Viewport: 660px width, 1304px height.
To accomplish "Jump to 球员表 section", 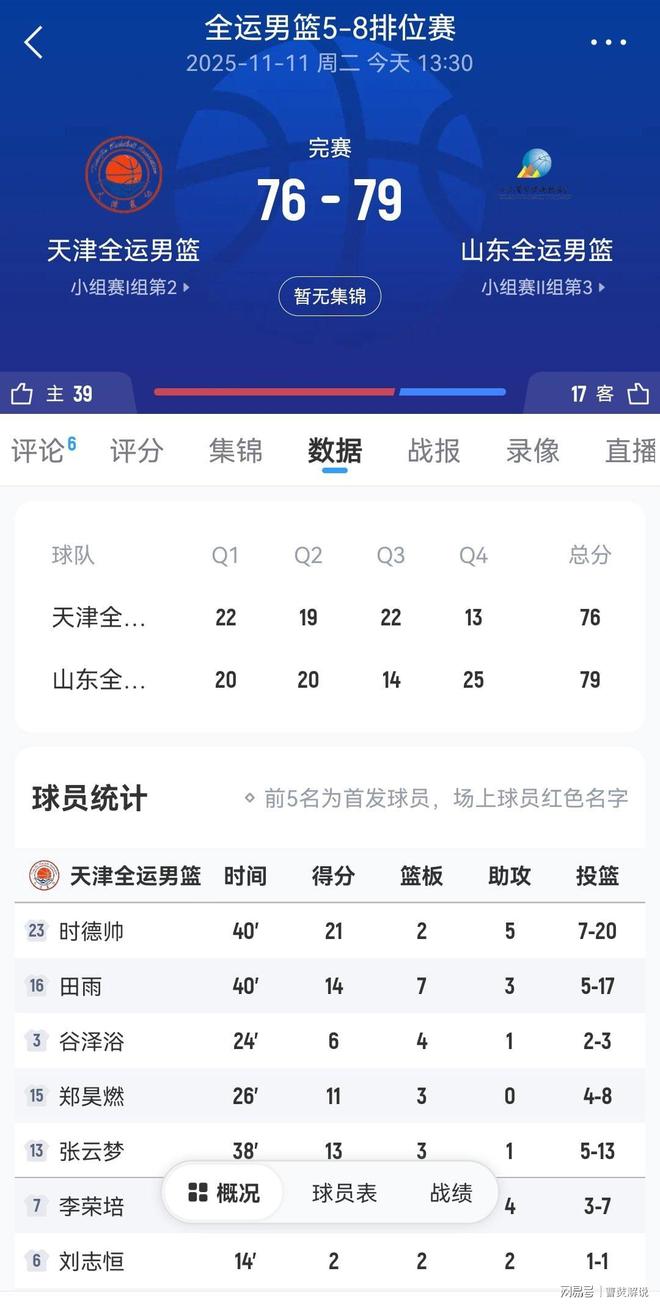I will point(344,1193).
